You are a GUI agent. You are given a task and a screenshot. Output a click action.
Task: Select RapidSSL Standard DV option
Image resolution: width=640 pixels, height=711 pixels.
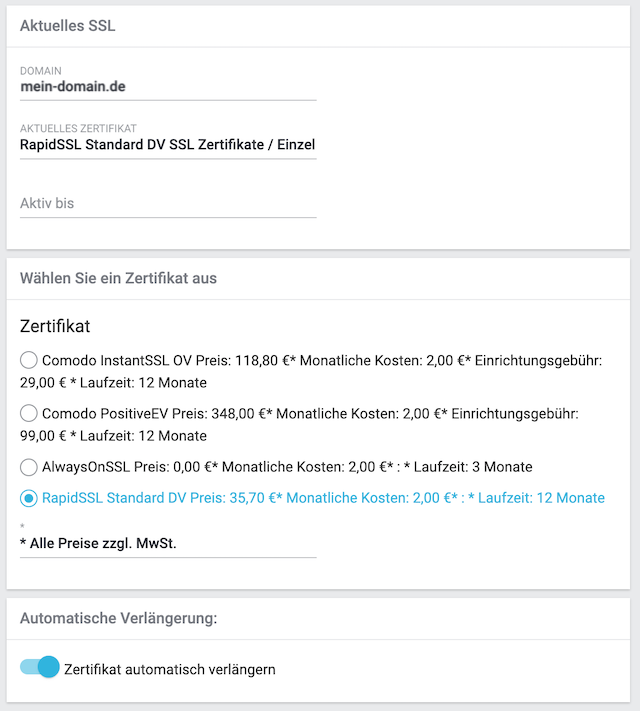coord(29,498)
